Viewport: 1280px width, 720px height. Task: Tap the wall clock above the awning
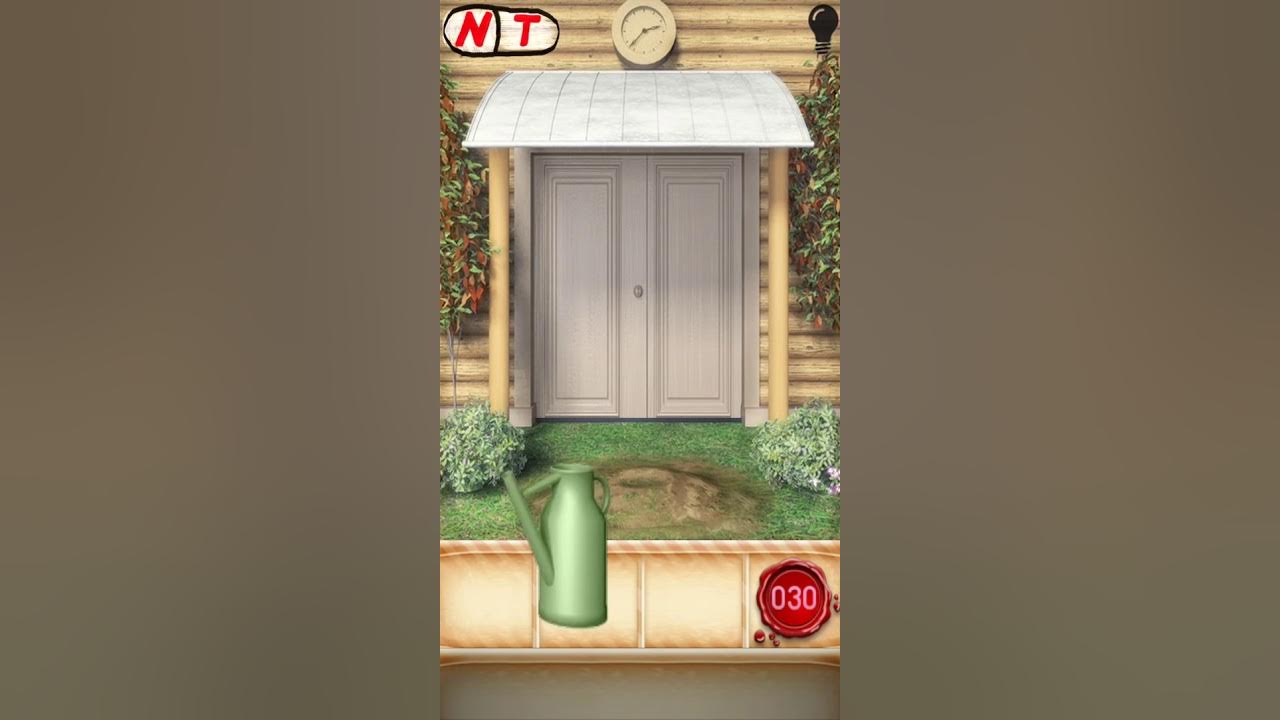click(x=644, y=32)
